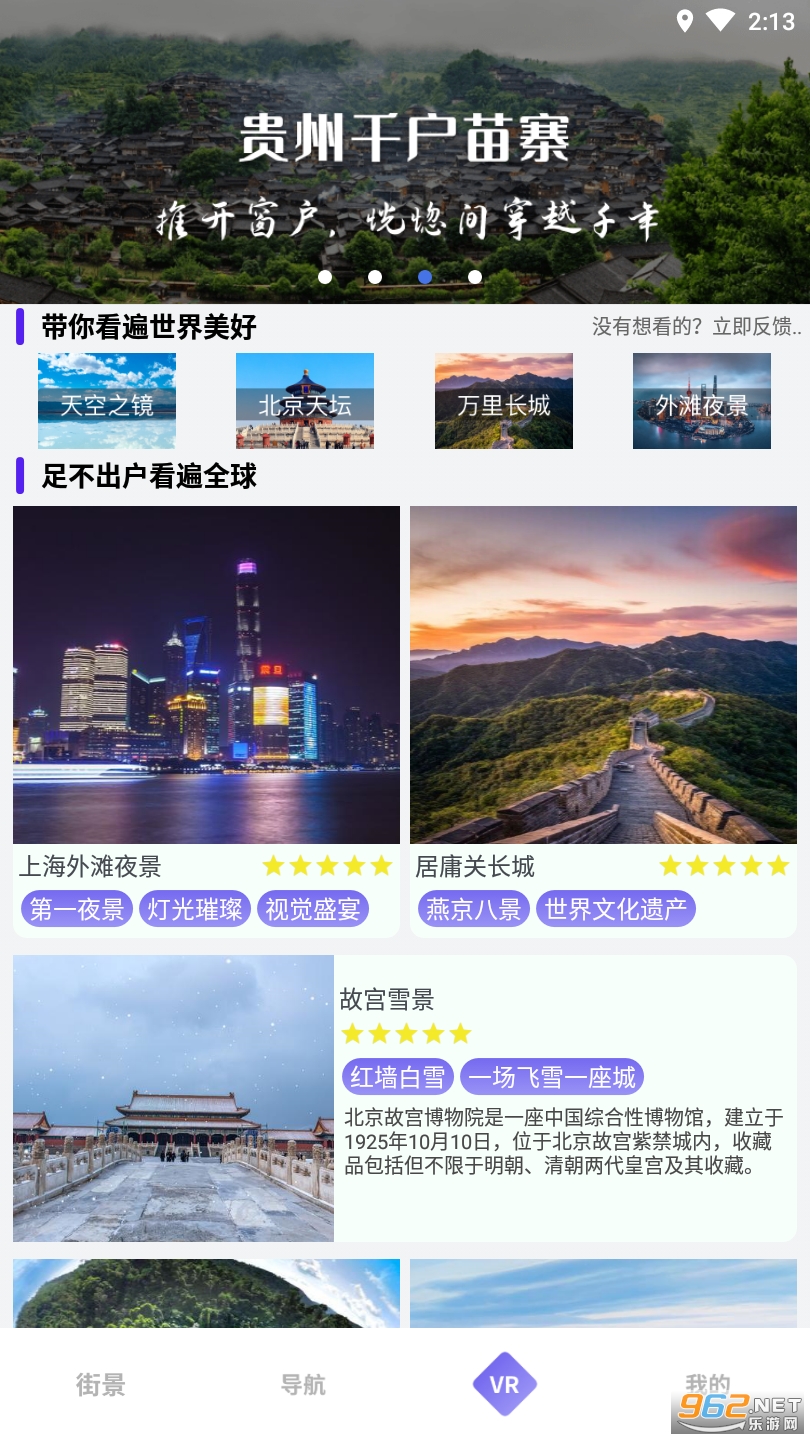Switch to the 导航 tab

pyautogui.click(x=303, y=1385)
